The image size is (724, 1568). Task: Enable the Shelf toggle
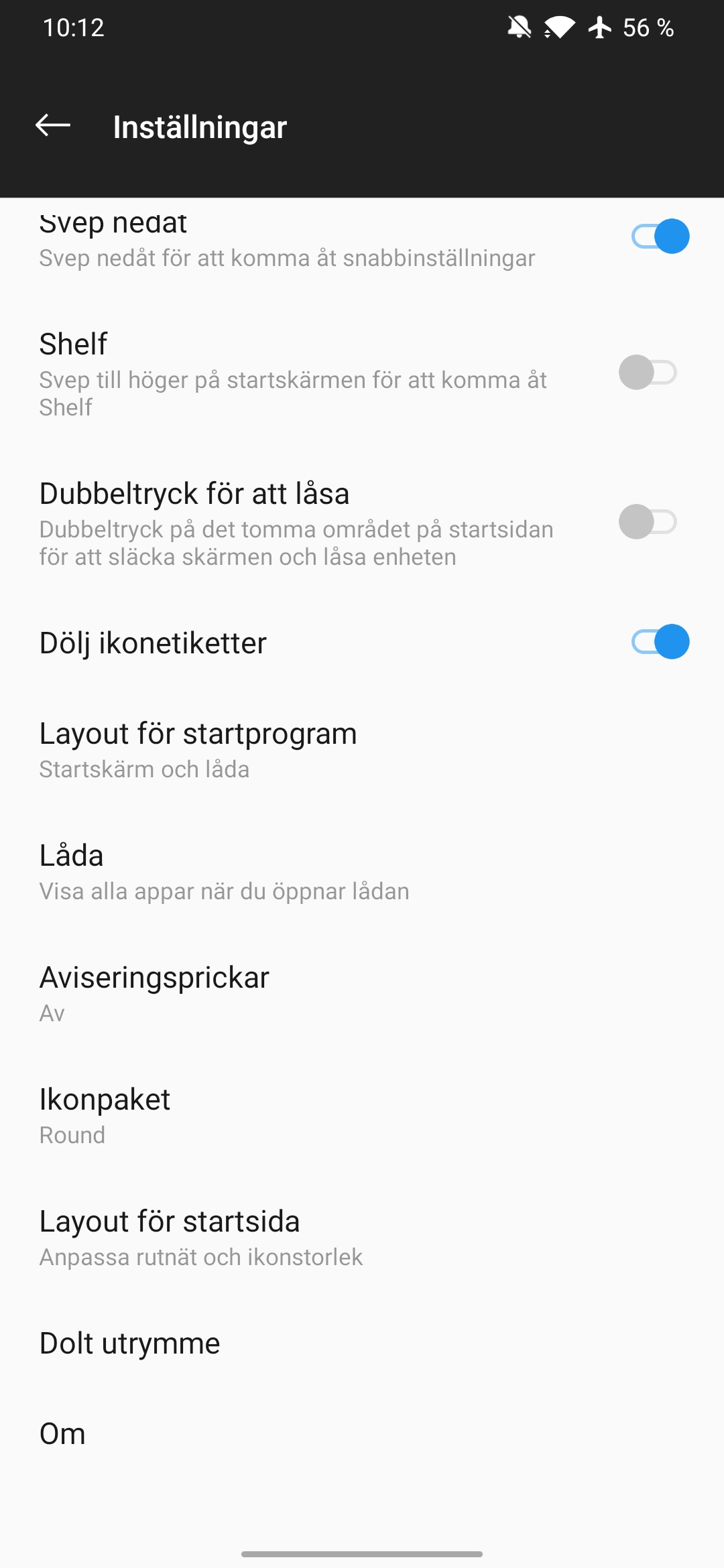coord(648,373)
